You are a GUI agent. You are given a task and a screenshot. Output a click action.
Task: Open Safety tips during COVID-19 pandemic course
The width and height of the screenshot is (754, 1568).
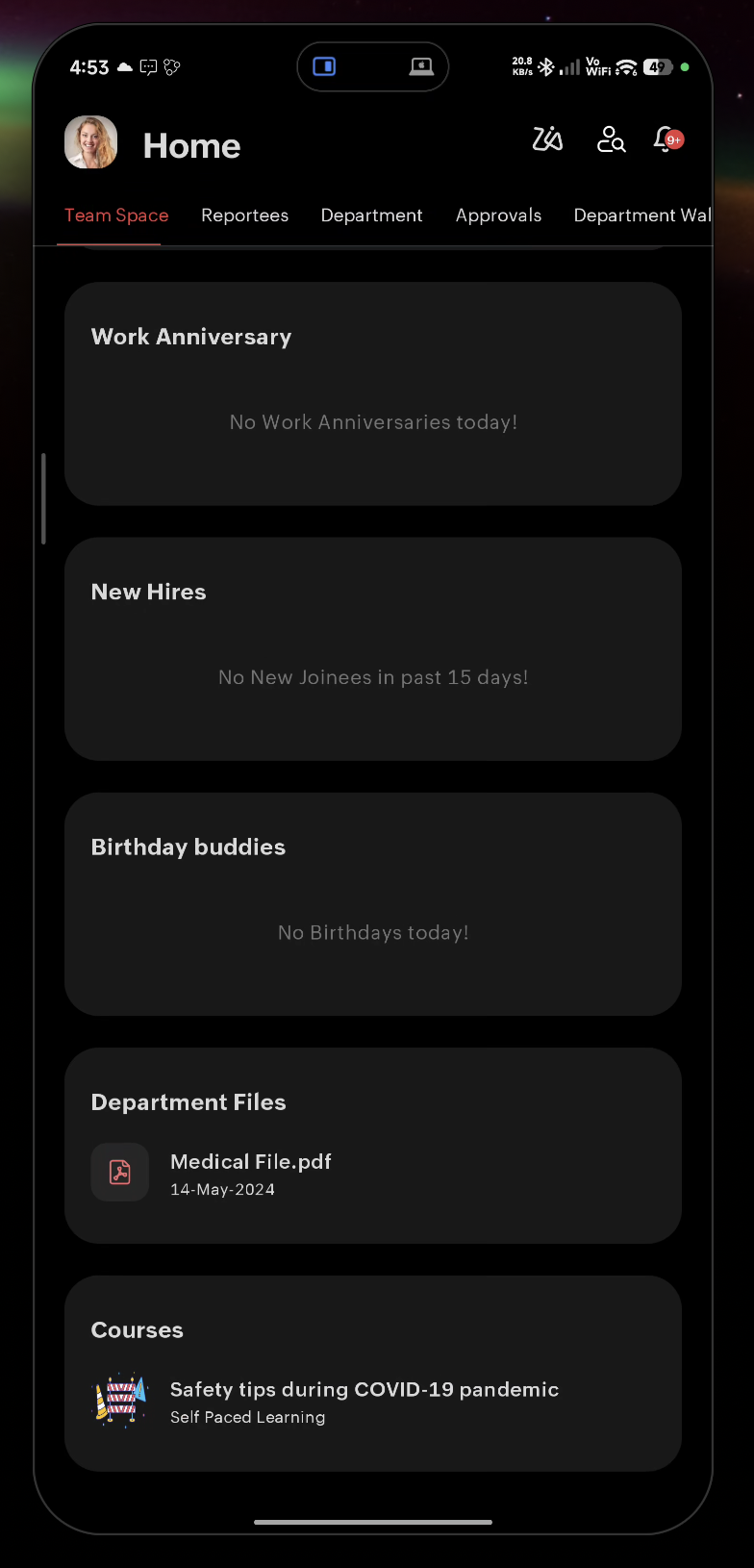364,1401
